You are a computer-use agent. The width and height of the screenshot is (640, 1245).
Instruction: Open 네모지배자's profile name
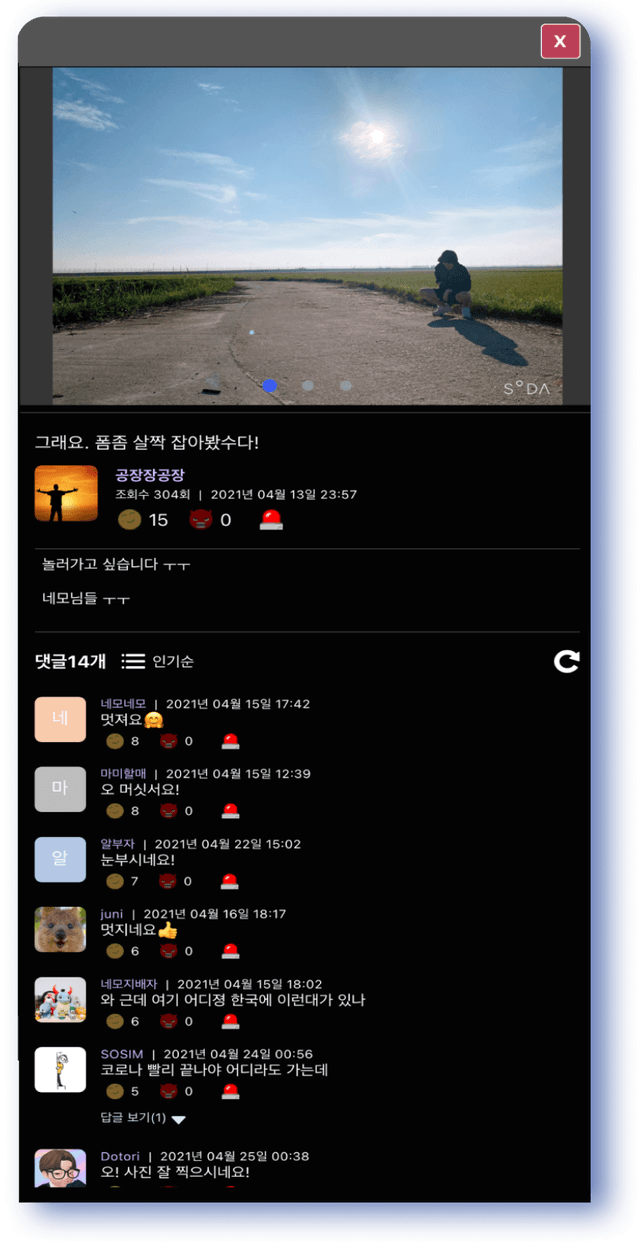click(128, 984)
